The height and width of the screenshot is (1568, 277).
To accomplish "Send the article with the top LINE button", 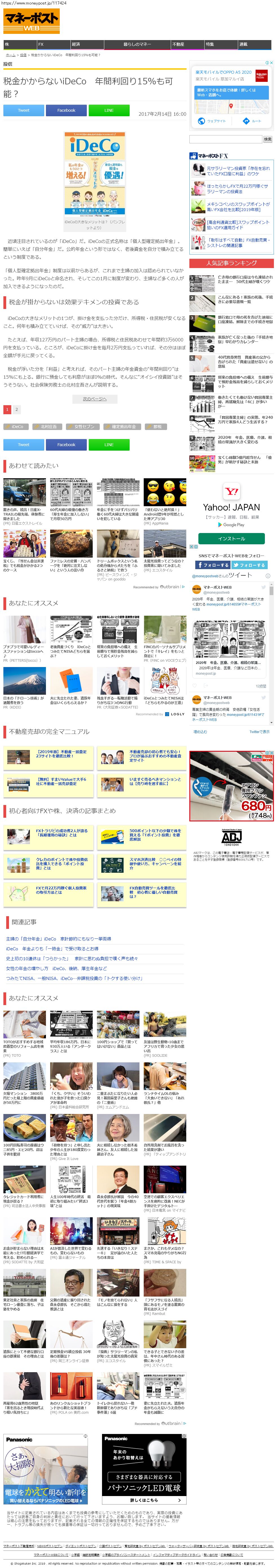I will (109, 110).
